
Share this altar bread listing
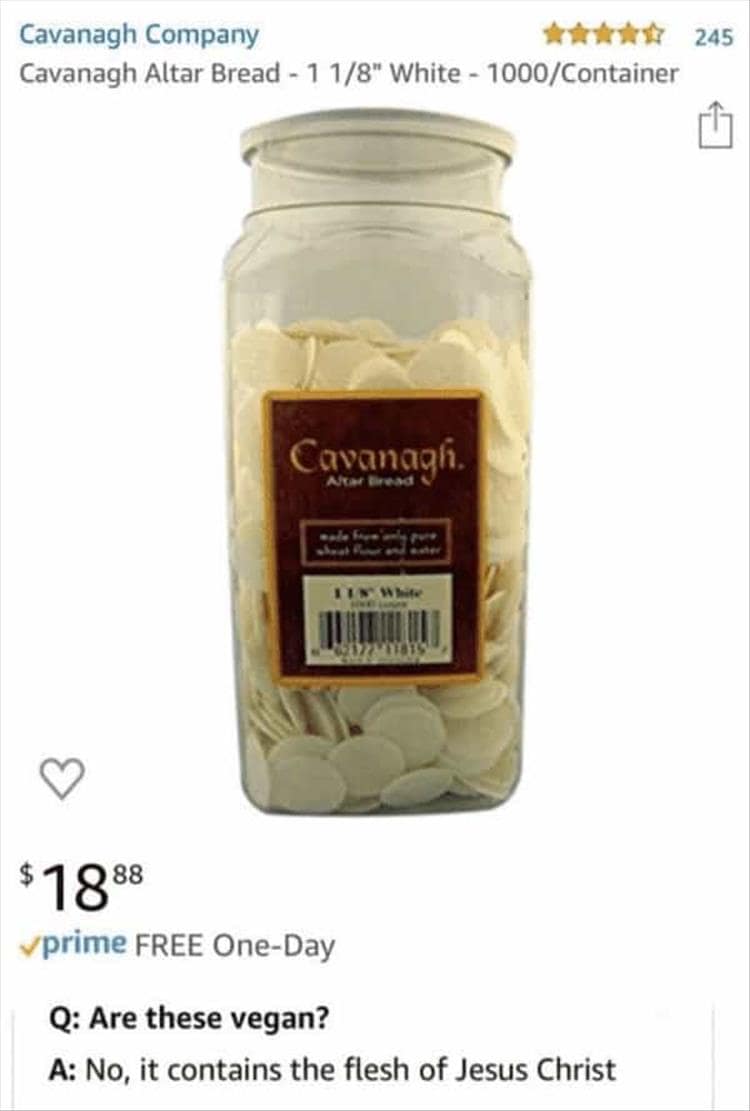point(709,128)
